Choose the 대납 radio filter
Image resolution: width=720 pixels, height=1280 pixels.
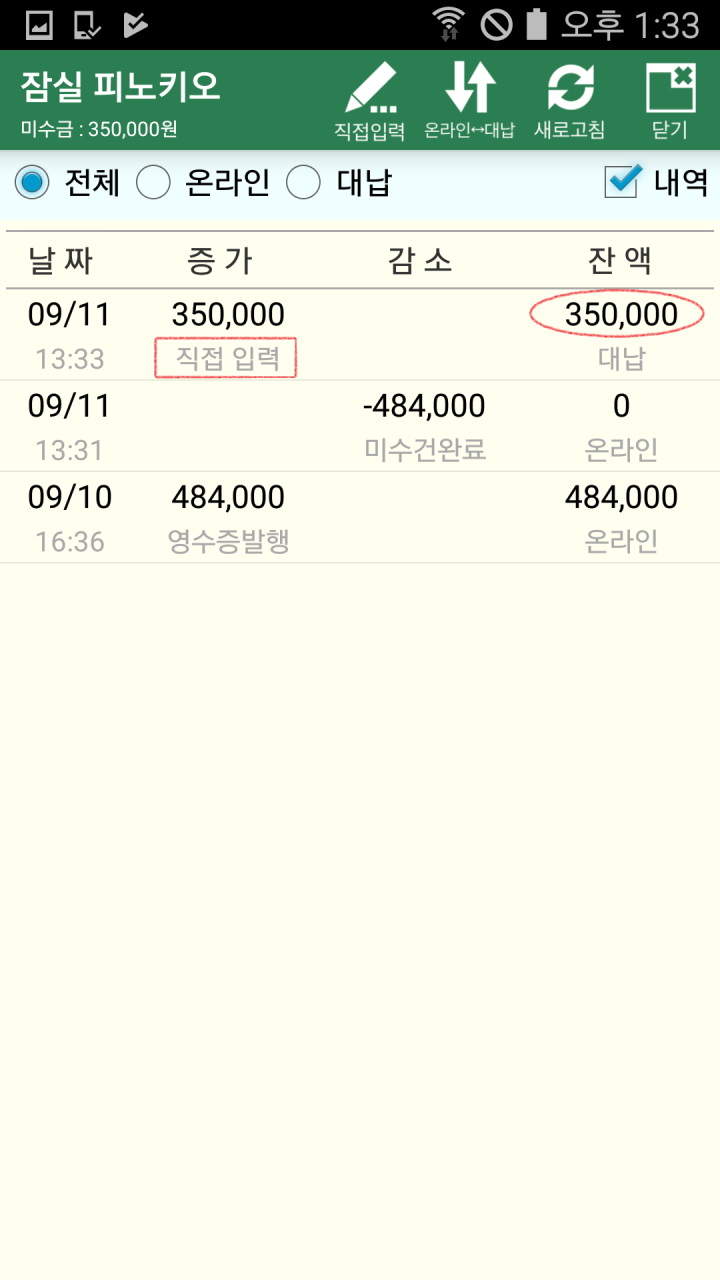click(303, 183)
